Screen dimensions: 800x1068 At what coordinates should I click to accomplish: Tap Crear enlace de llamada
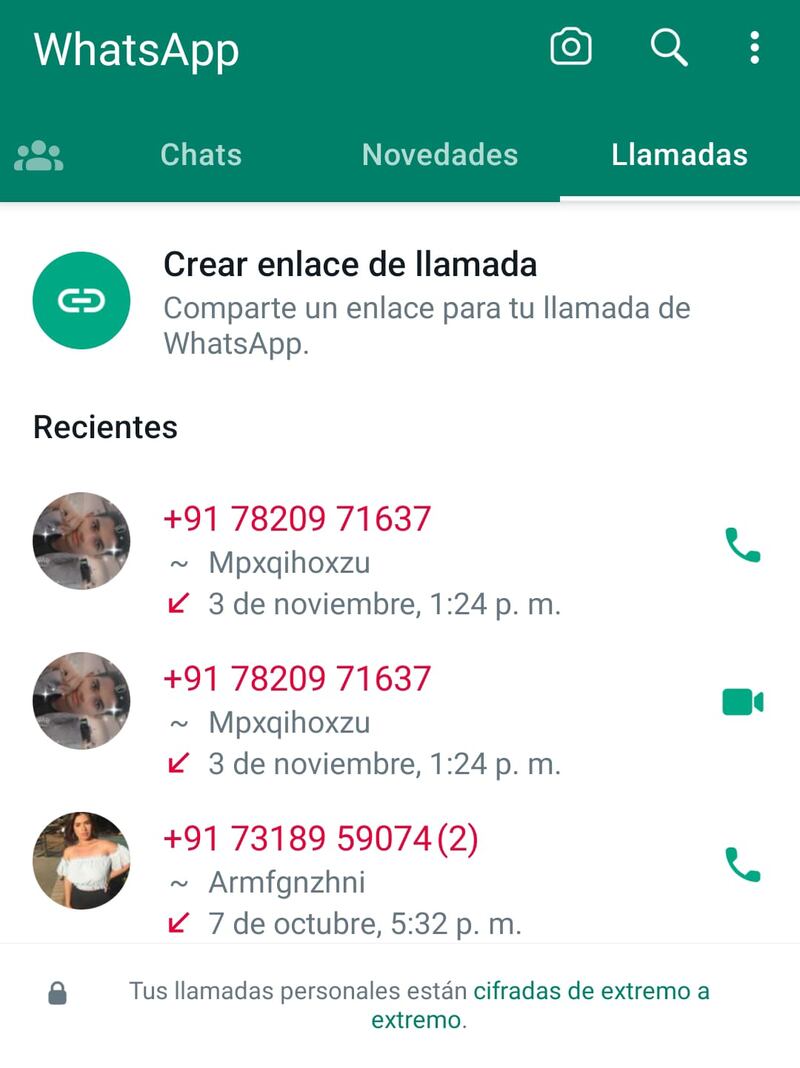point(350,301)
